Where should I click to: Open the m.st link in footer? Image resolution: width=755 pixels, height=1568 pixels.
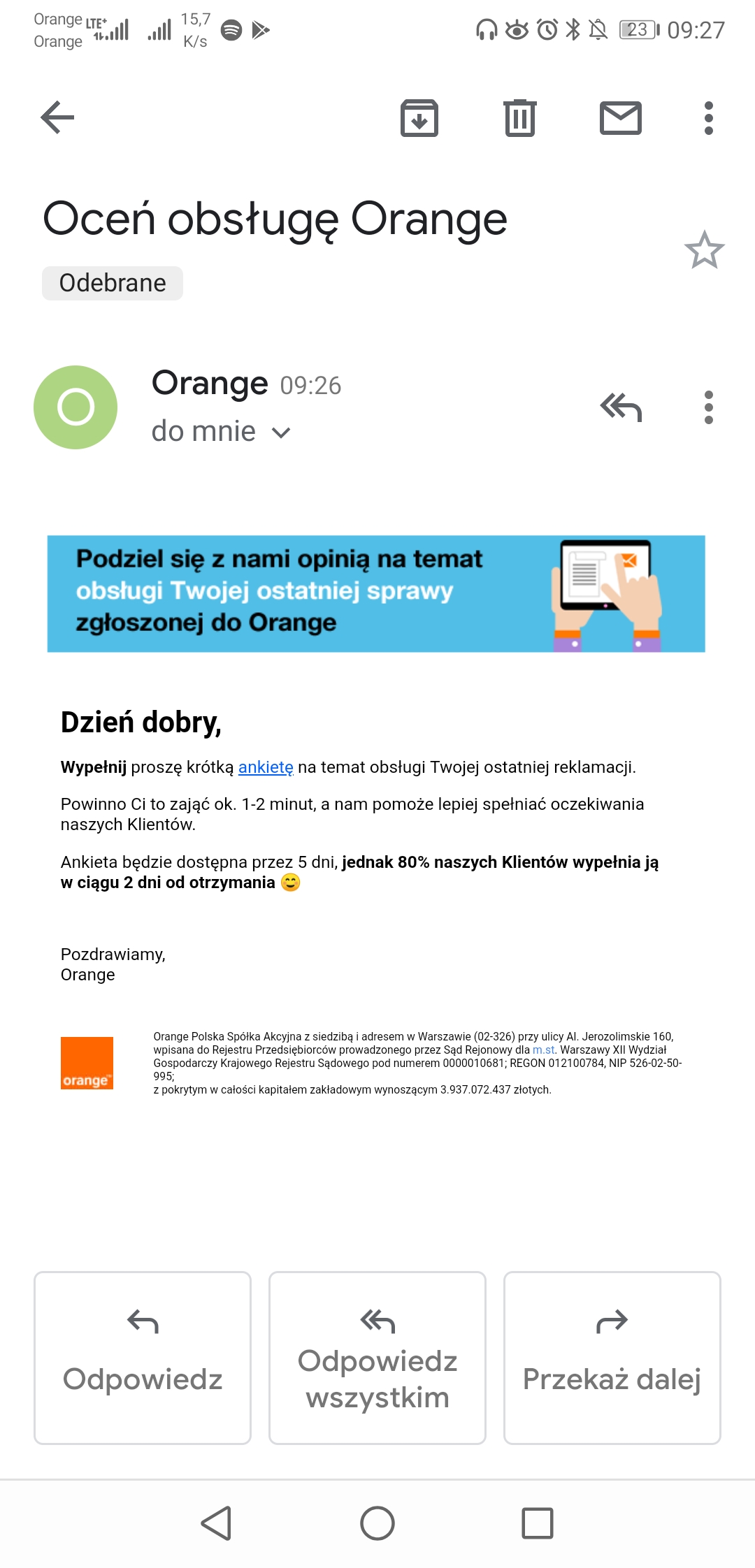(x=544, y=1050)
